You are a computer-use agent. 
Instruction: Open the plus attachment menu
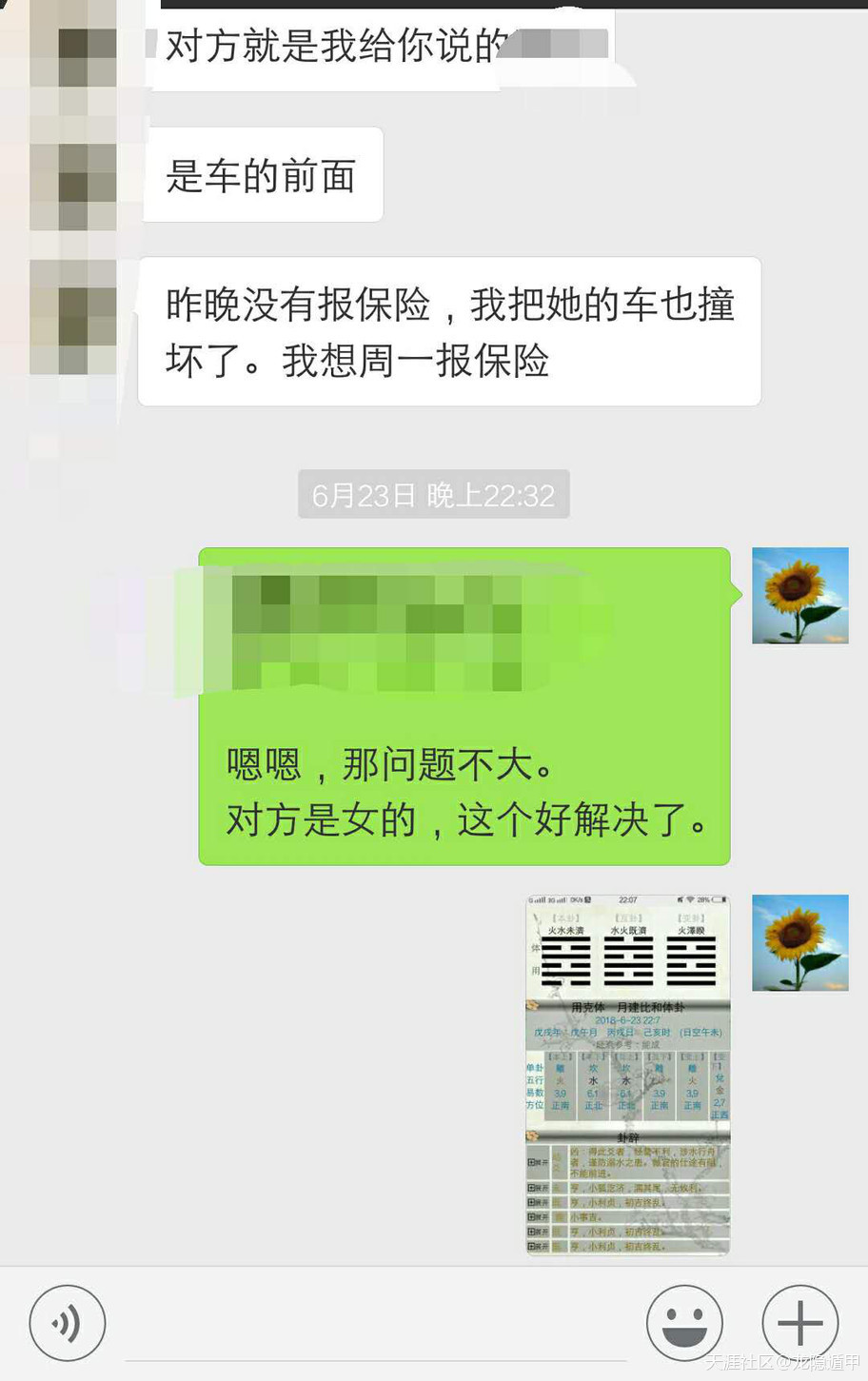pyautogui.click(x=799, y=1323)
